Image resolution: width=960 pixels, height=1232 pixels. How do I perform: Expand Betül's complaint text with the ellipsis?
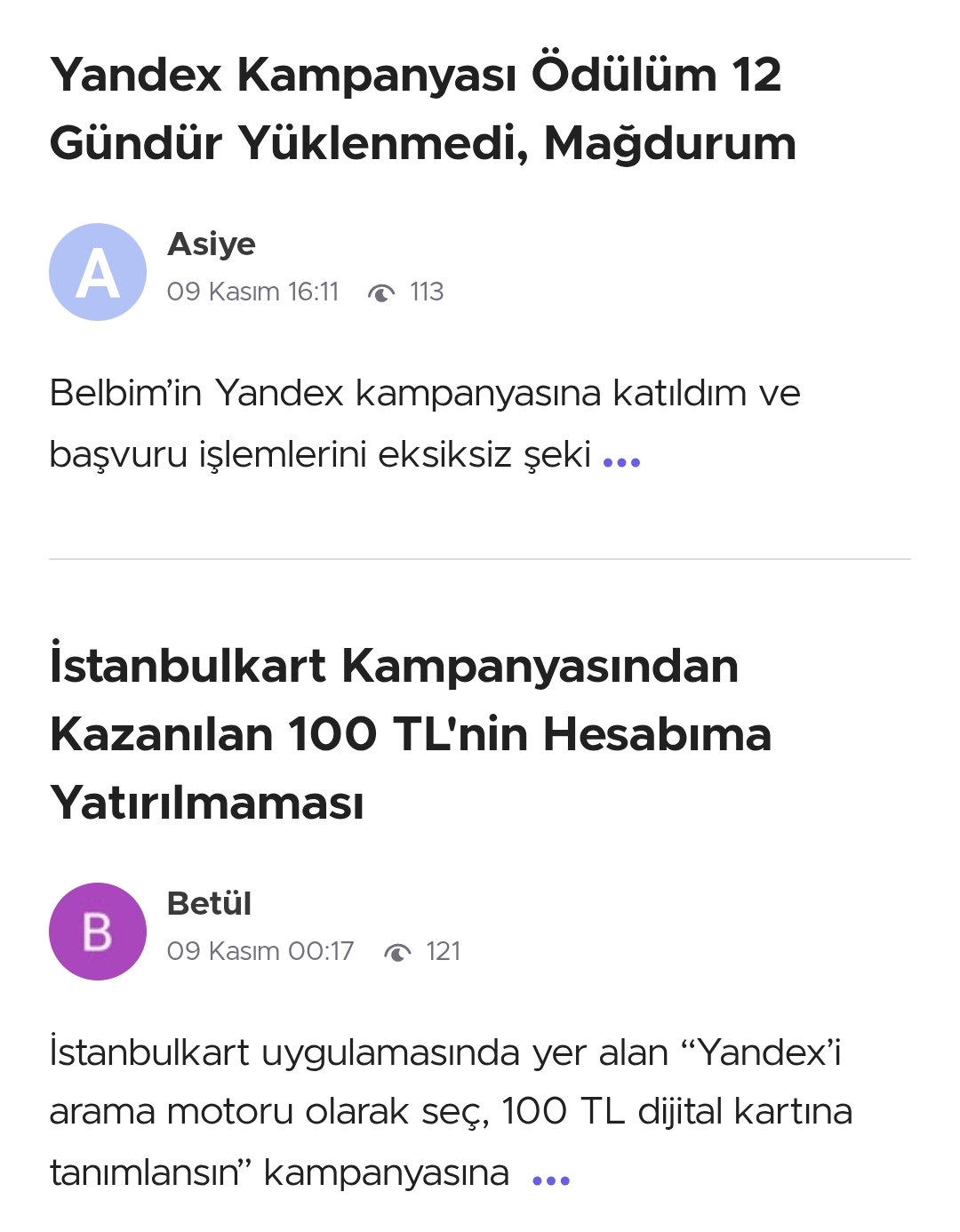pyautogui.click(x=550, y=1180)
